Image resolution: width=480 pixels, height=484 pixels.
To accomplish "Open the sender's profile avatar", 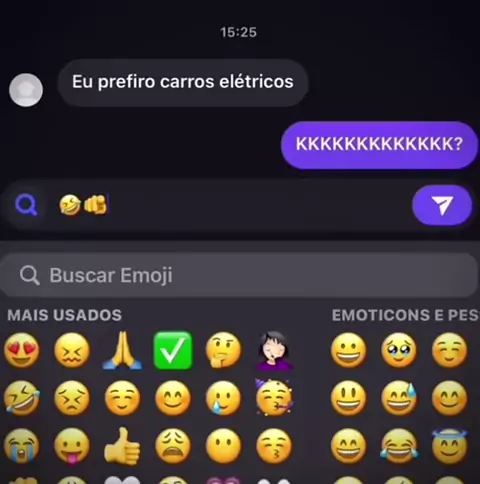I will [26, 90].
